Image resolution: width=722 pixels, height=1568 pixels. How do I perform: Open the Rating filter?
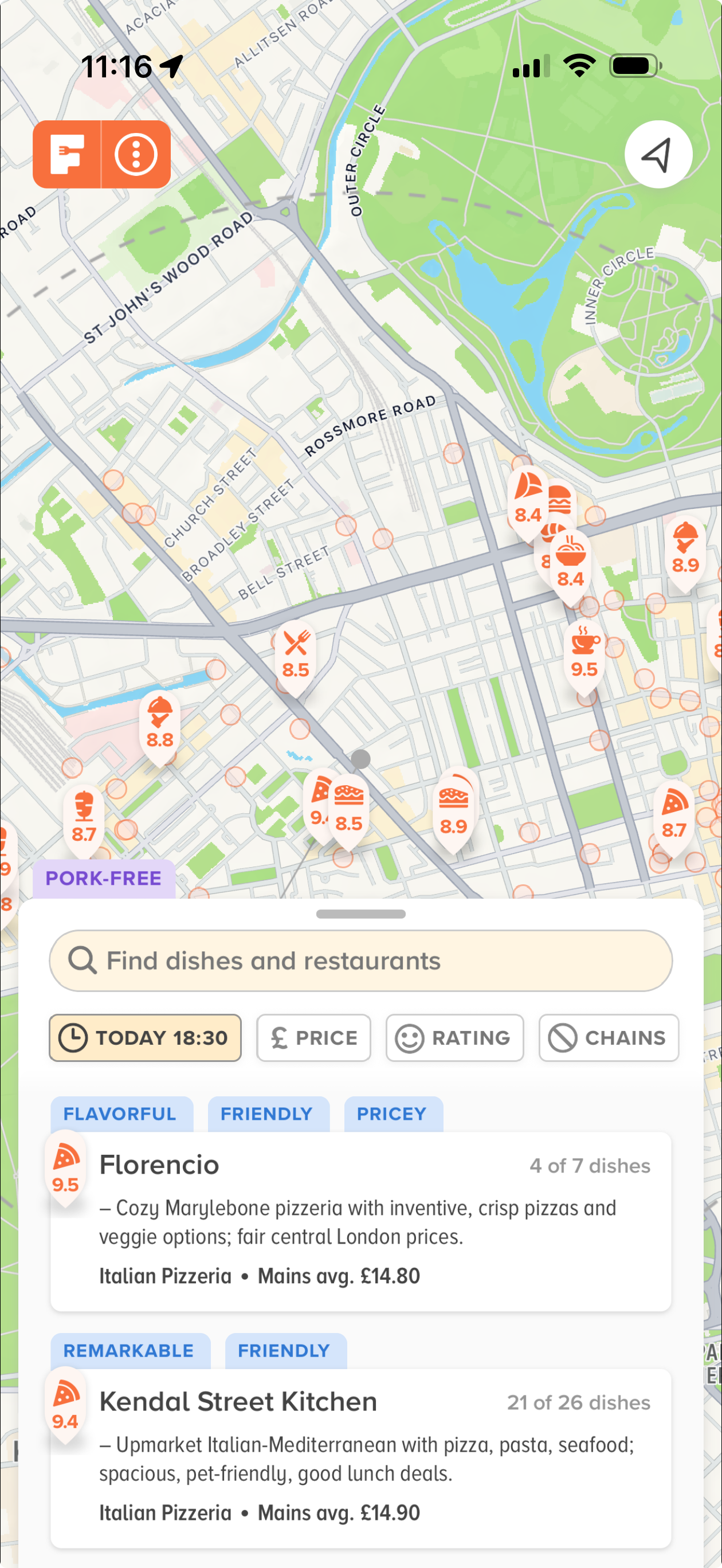point(454,1037)
